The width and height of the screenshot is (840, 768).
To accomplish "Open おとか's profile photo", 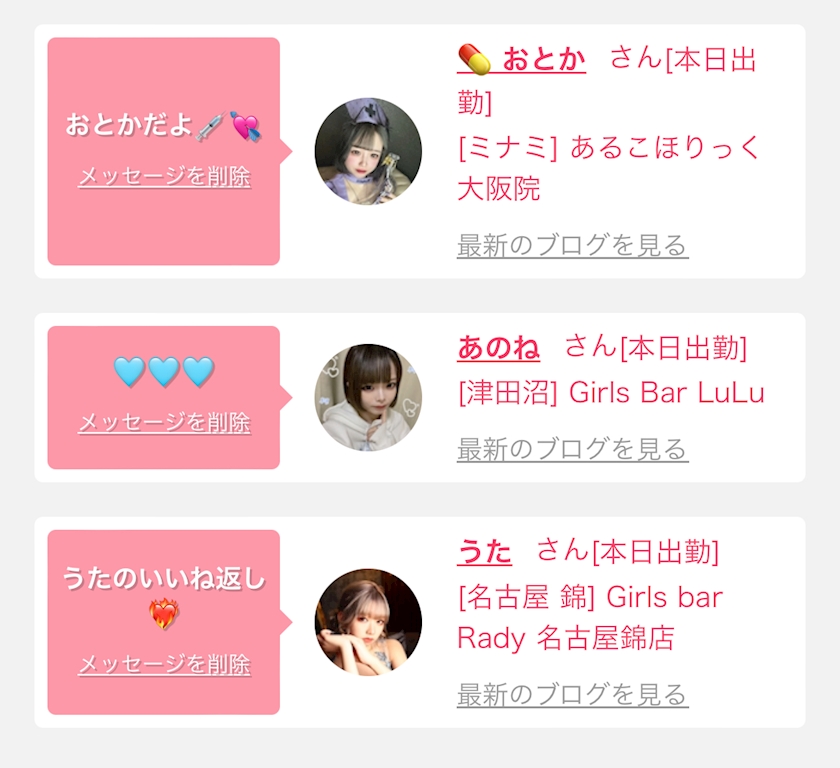I will pyautogui.click(x=368, y=151).
